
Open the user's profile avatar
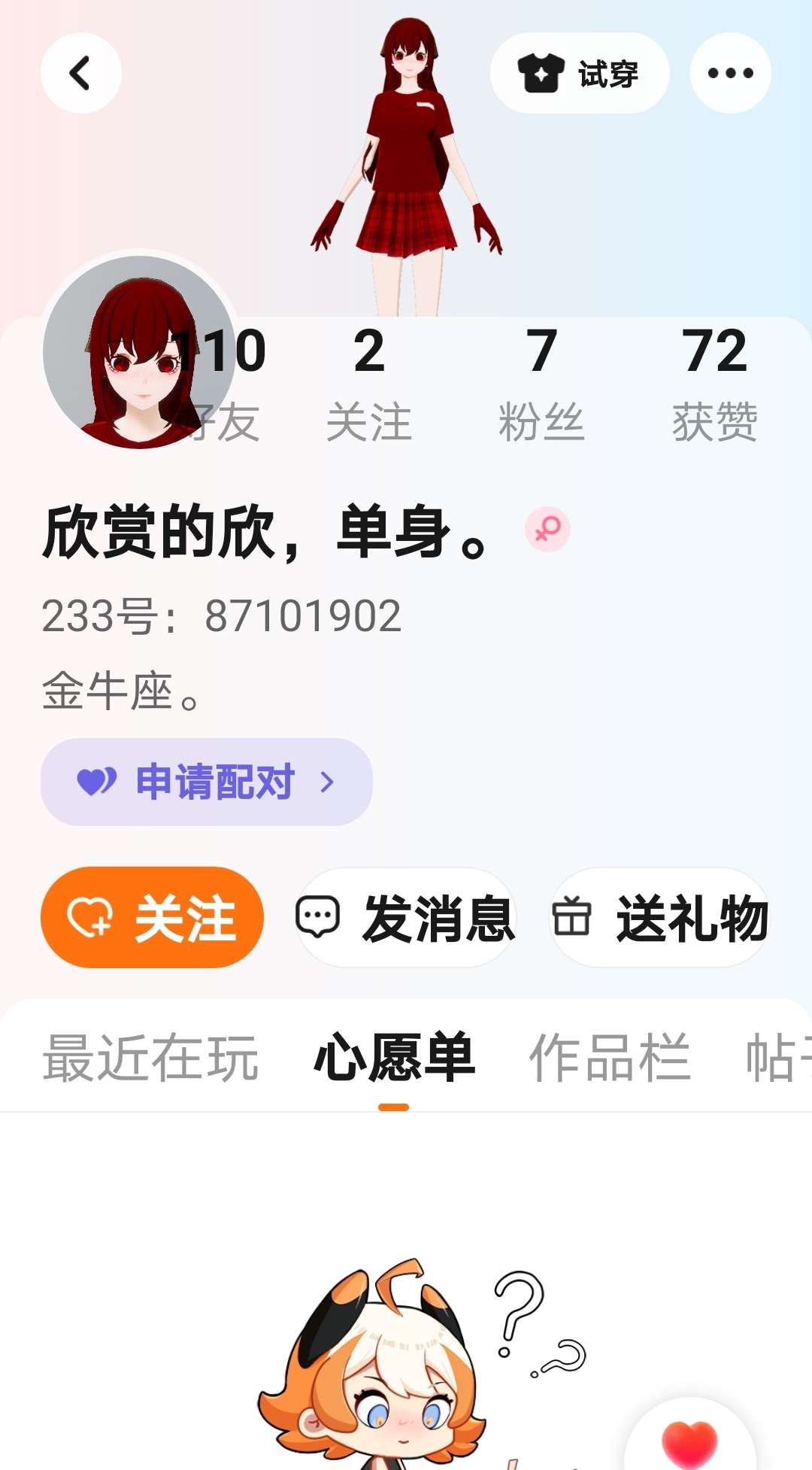pos(139,351)
